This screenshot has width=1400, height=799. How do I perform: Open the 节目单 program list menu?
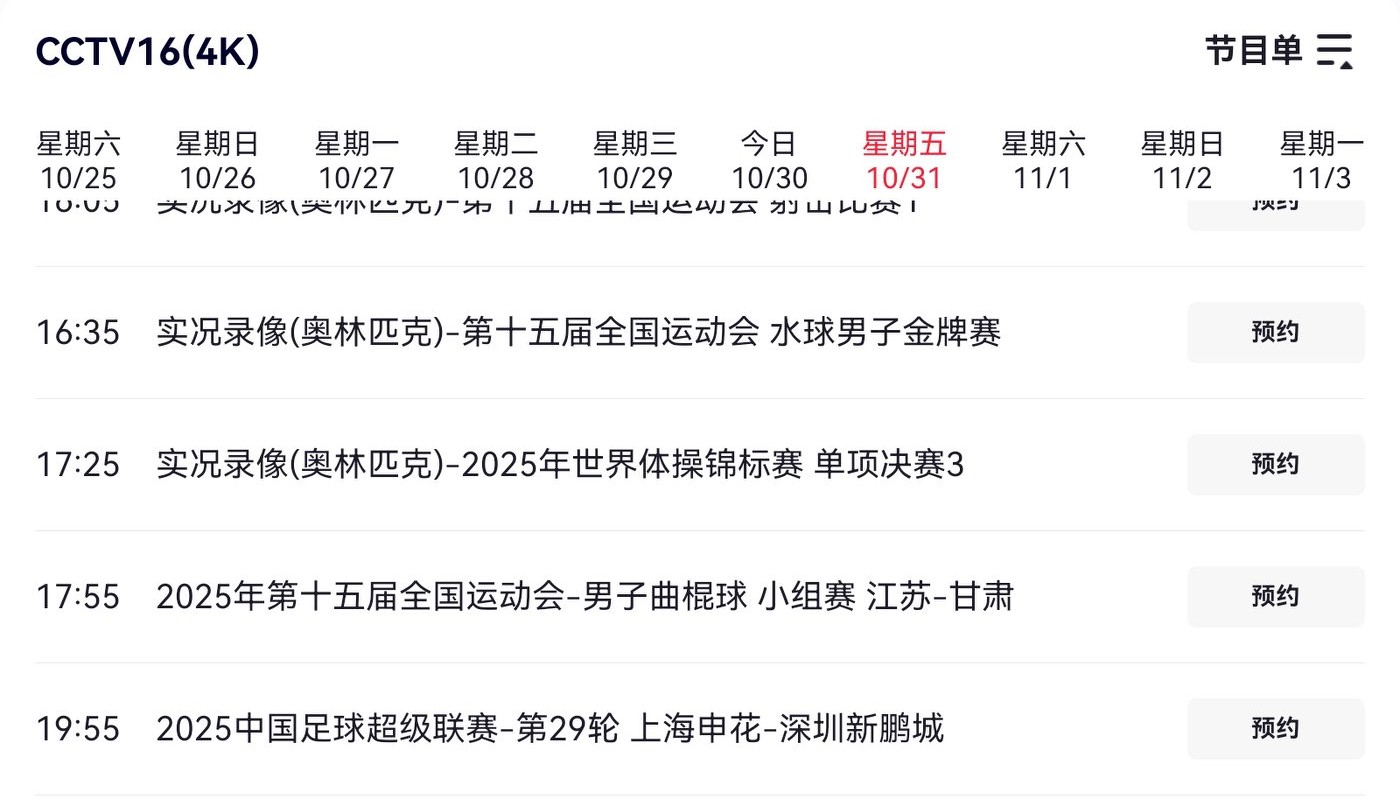(1278, 50)
